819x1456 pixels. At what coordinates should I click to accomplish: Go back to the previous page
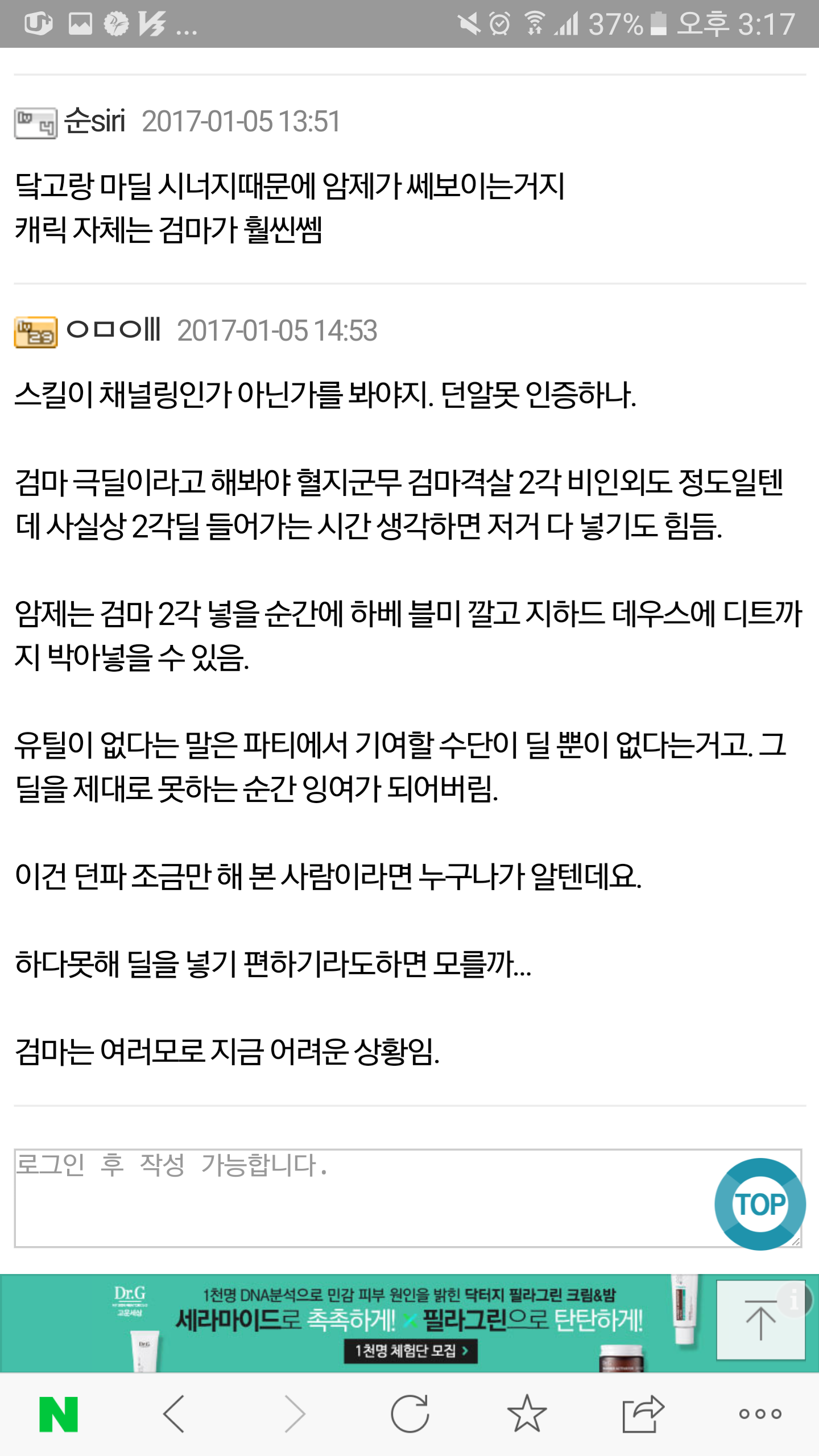tap(174, 1414)
